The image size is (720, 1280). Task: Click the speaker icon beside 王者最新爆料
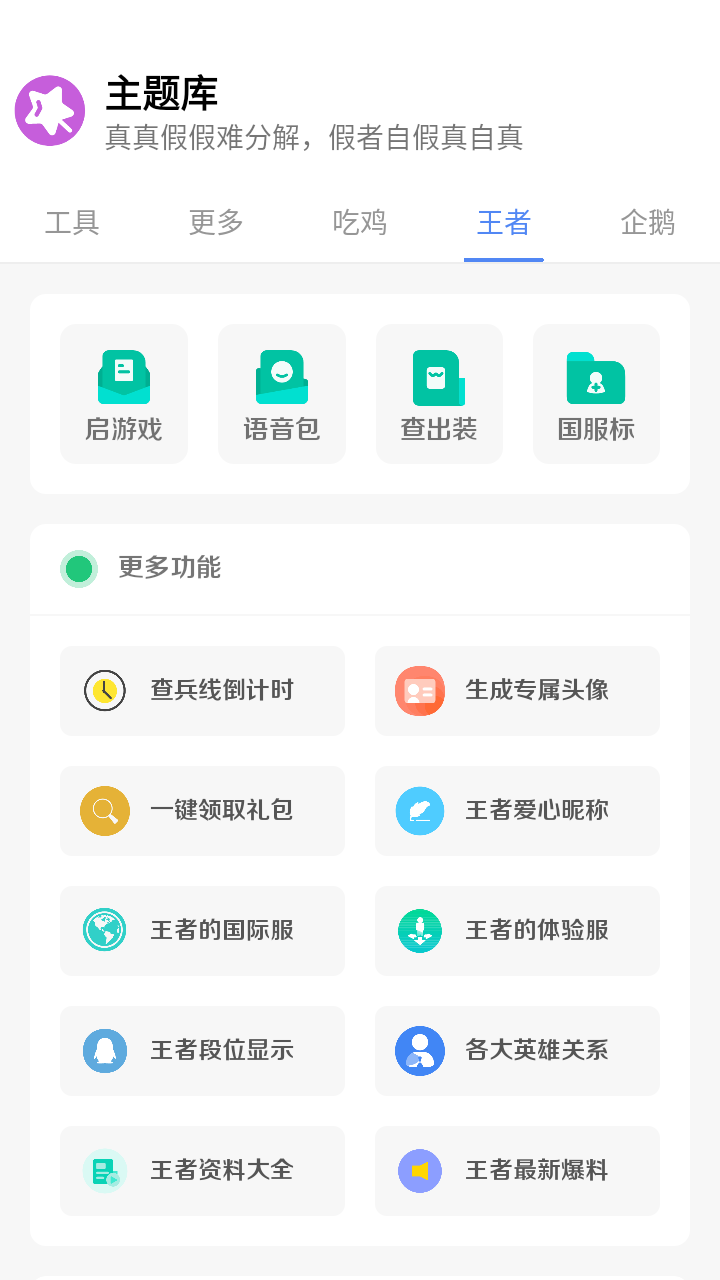(x=419, y=1170)
